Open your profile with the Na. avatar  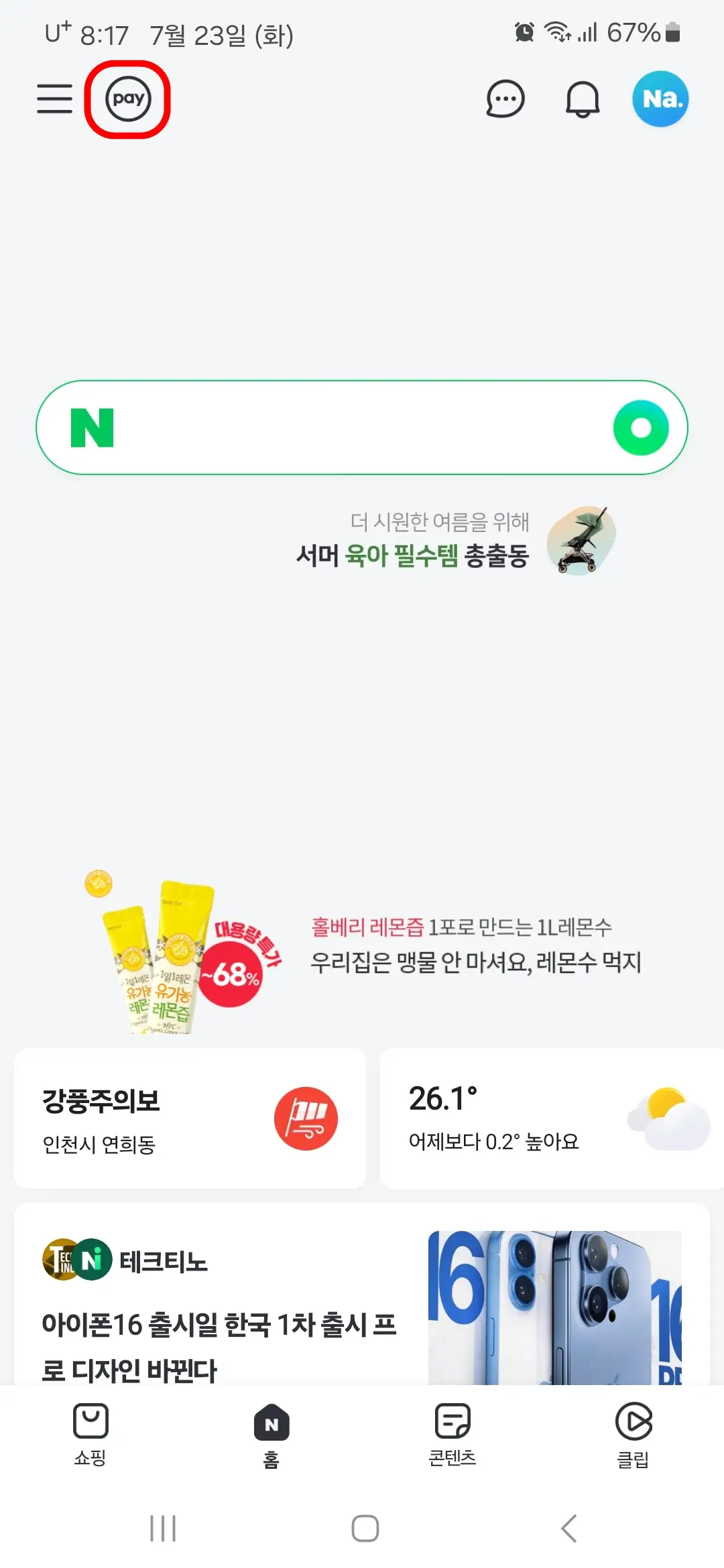tap(660, 99)
